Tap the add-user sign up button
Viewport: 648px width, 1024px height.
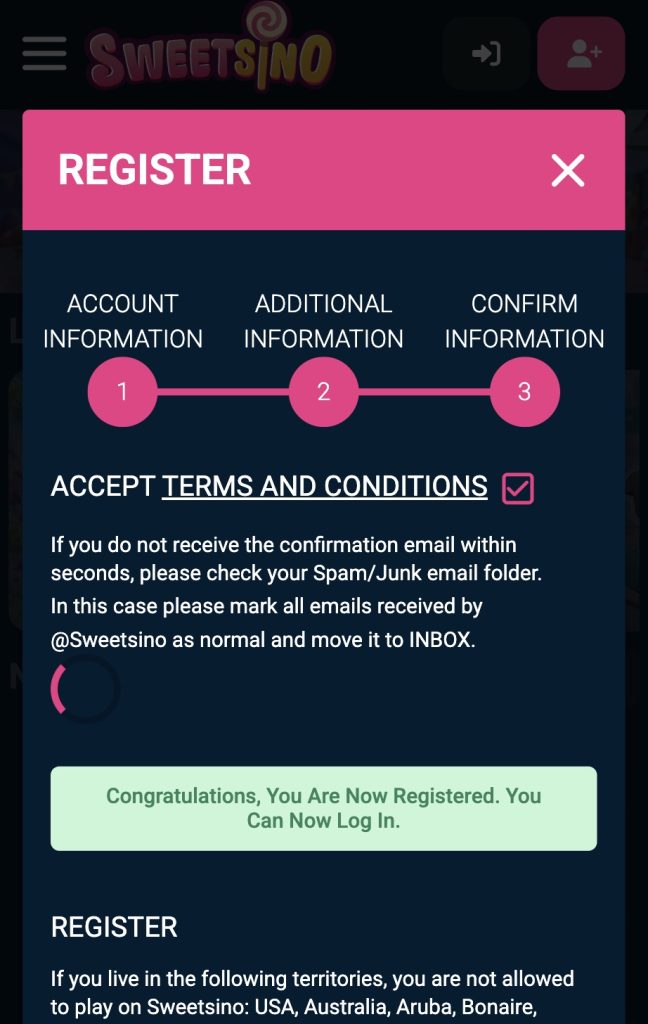(x=581, y=54)
